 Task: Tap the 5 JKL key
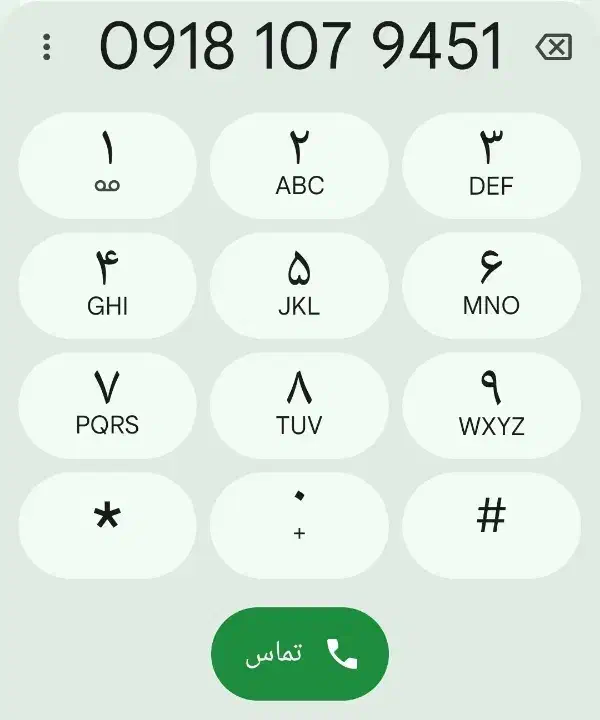click(x=300, y=286)
